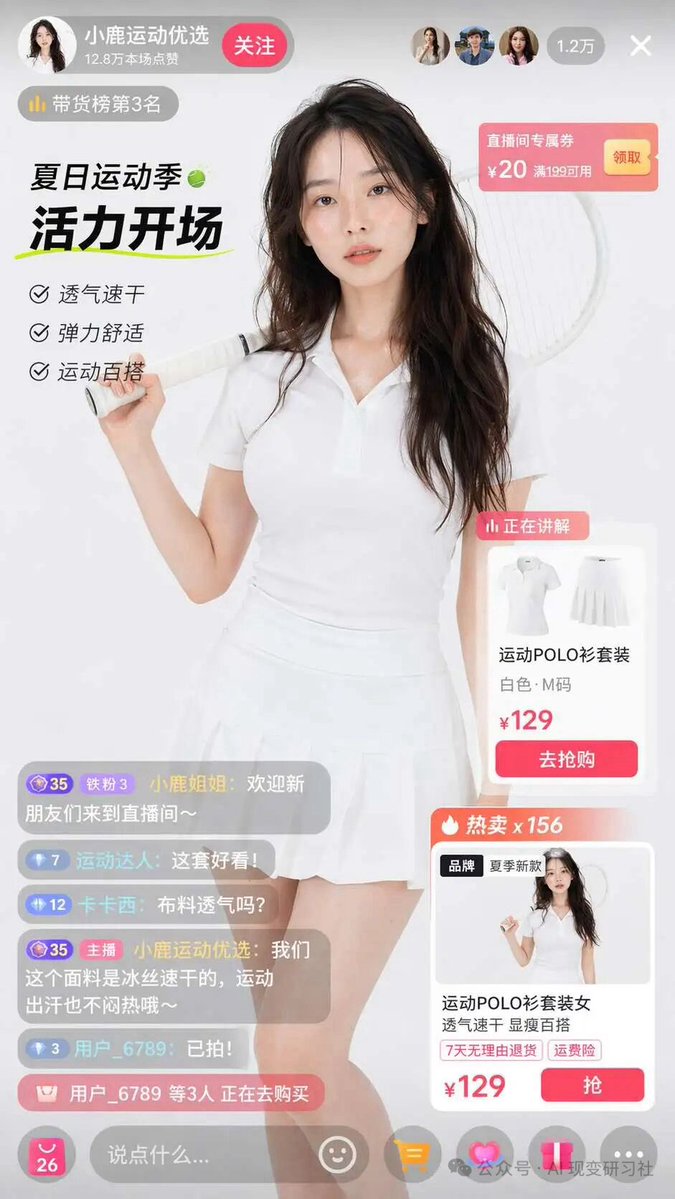The width and height of the screenshot is (675, 1199).
Task: Open the 带货榜第3名 ranking chip
Action: pos(97,103)
